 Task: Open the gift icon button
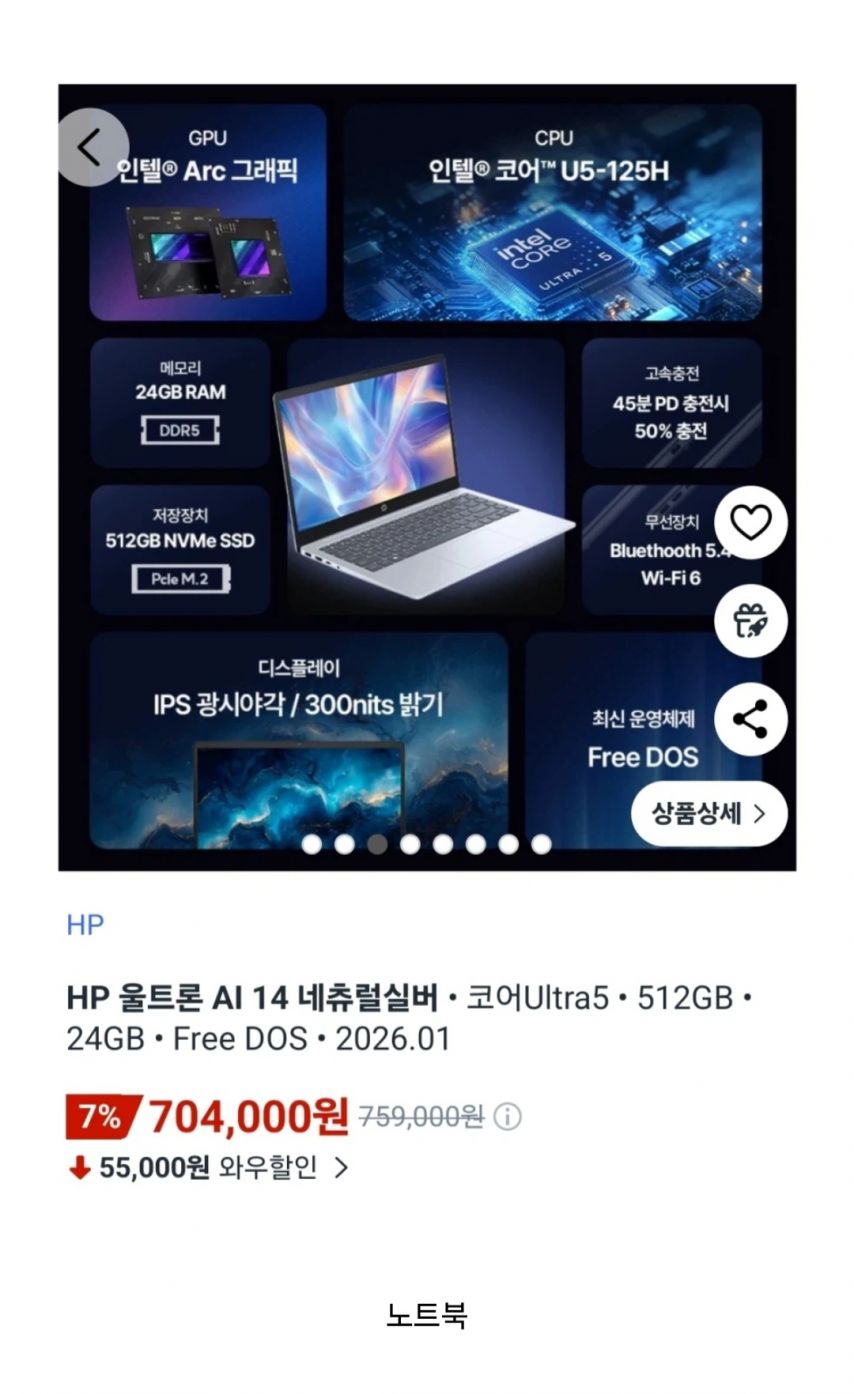[751, 621]
